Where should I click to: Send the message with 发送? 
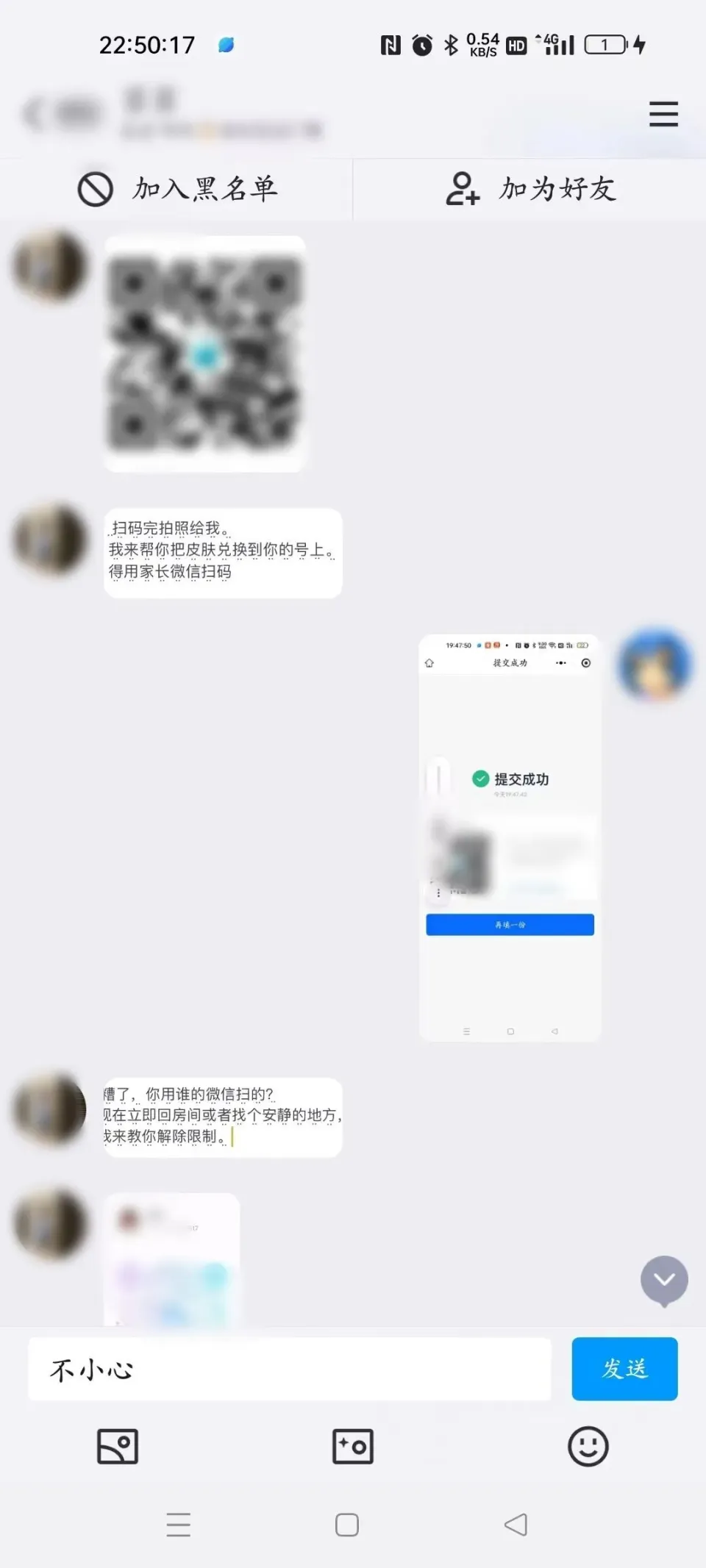click(x=624, y=1369)
